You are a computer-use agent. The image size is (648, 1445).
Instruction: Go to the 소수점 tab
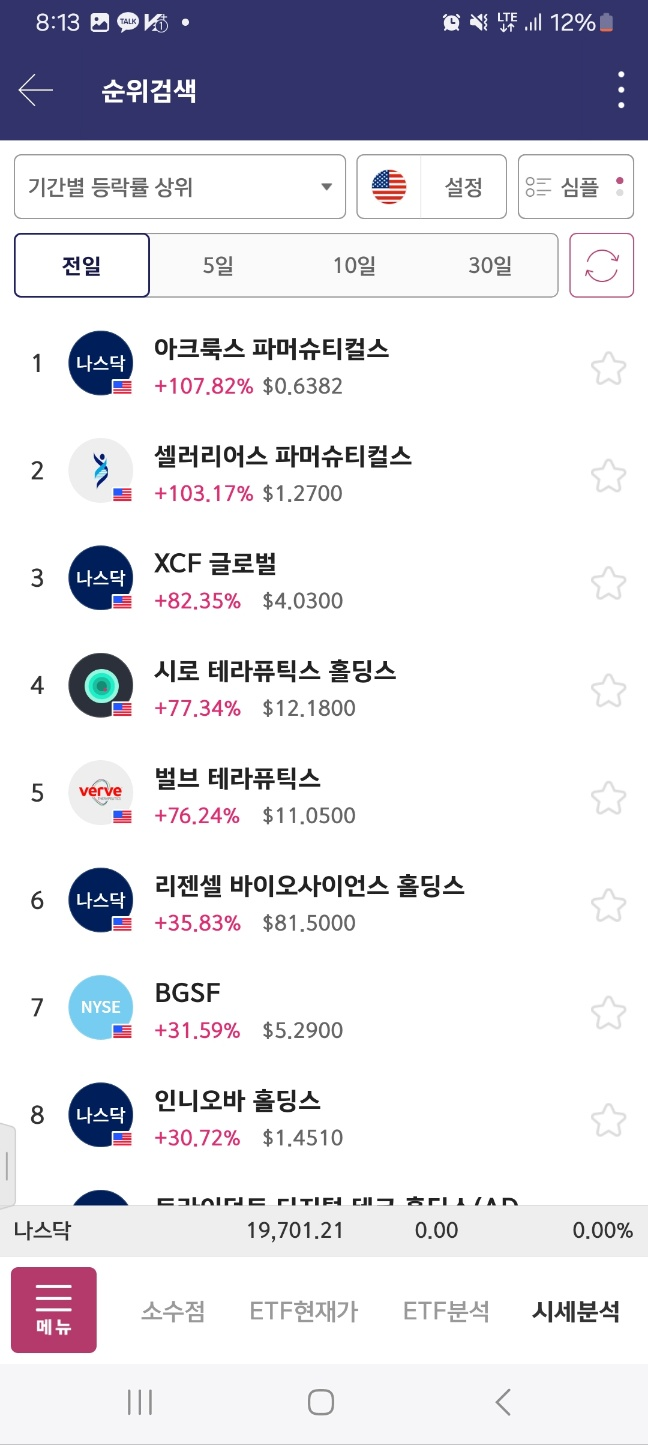click(x=173, y=1312)
